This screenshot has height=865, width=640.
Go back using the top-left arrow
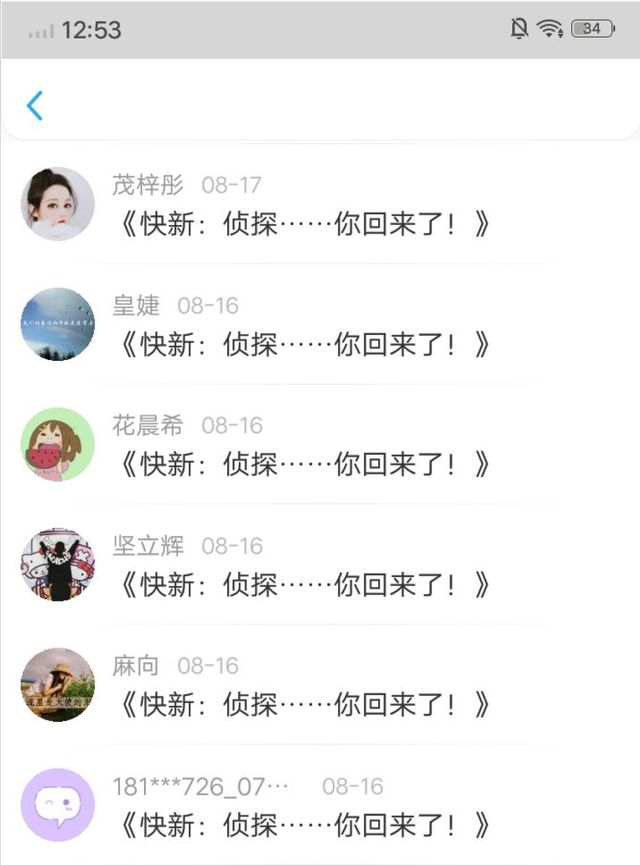35,105
